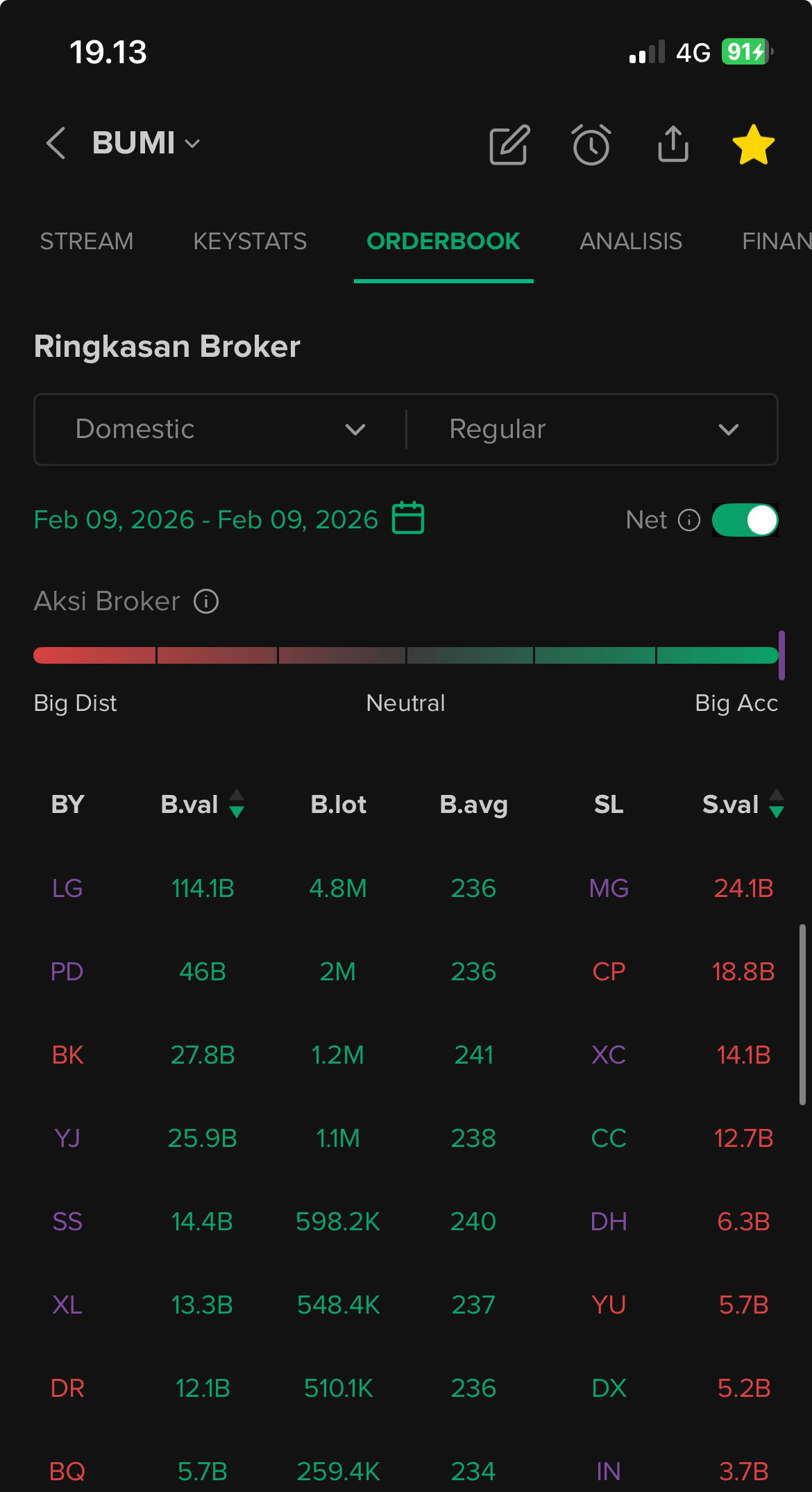Expand the Domestic investor dropdown
This screenshot has width=812, height=1492.
coord(220,429)
